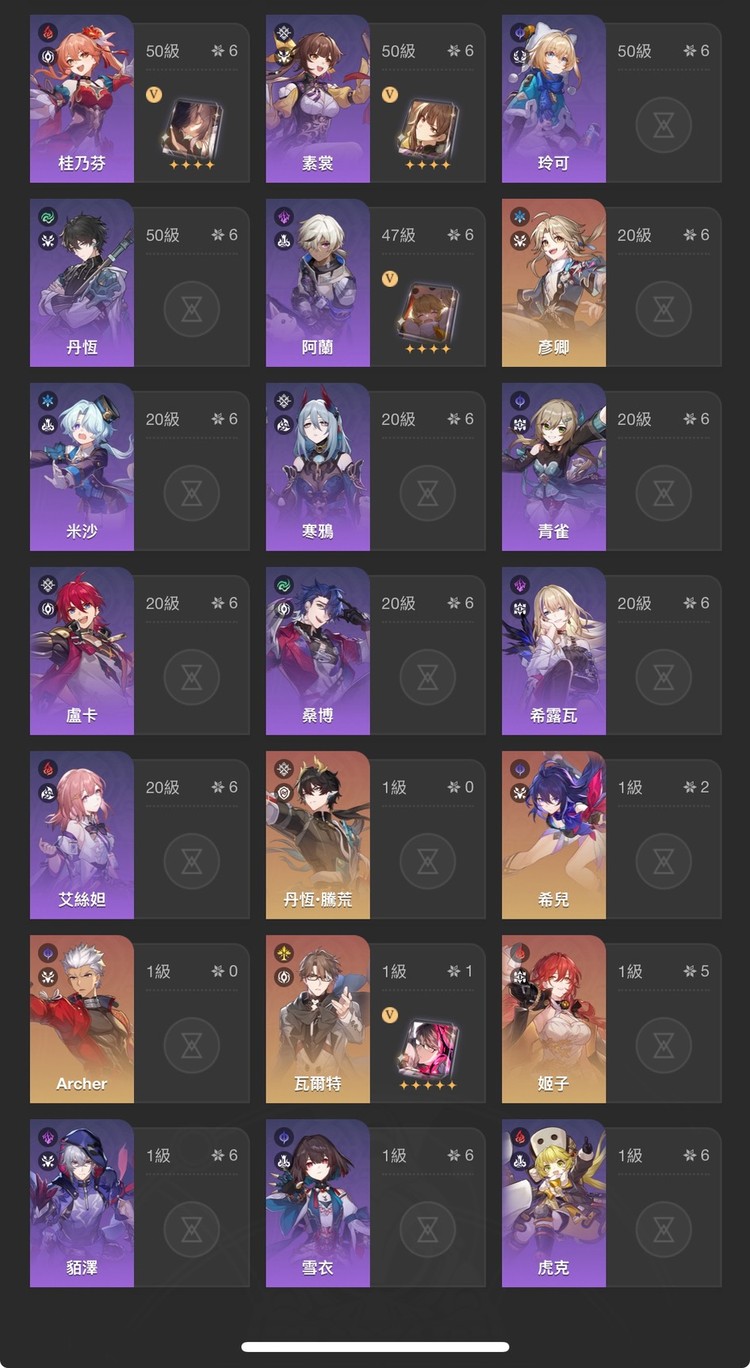Select the 桑博 character card

[318, 650]
